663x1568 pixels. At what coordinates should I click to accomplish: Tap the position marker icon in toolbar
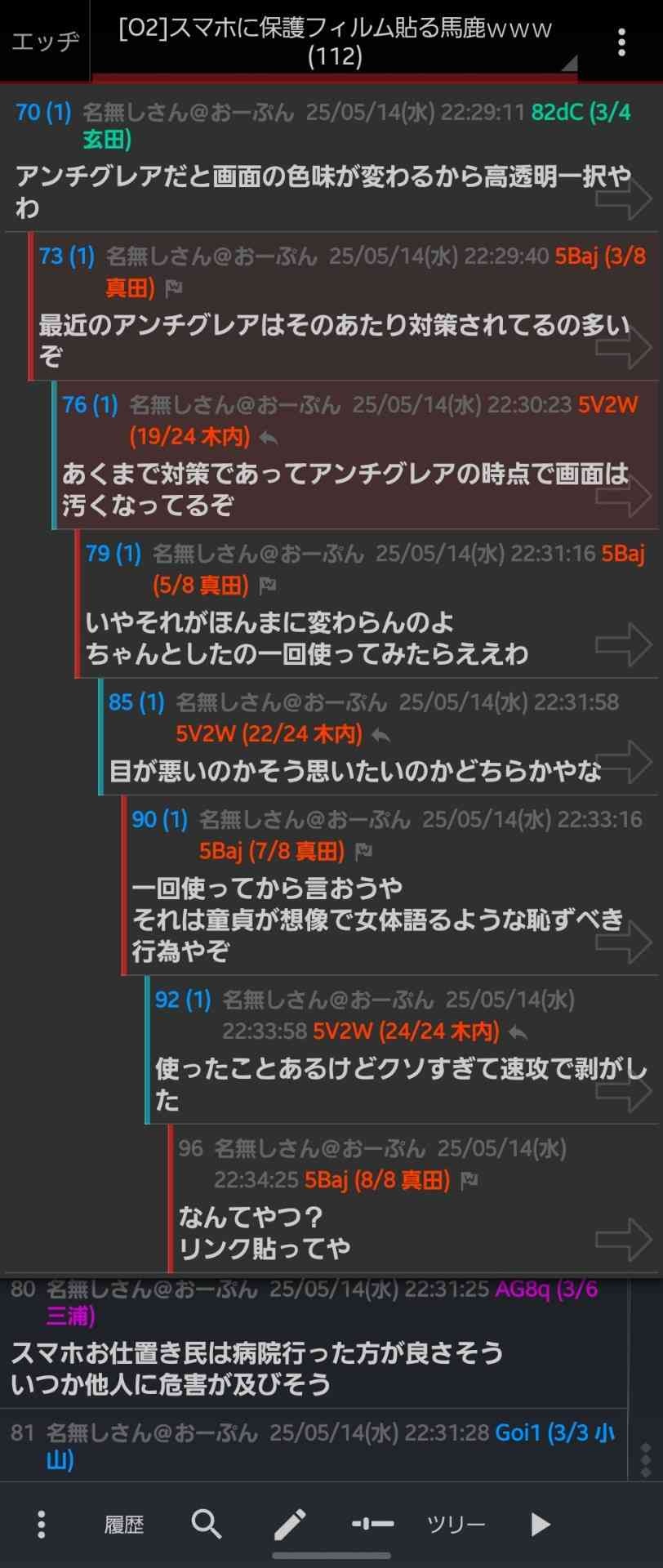point(372,1524)
